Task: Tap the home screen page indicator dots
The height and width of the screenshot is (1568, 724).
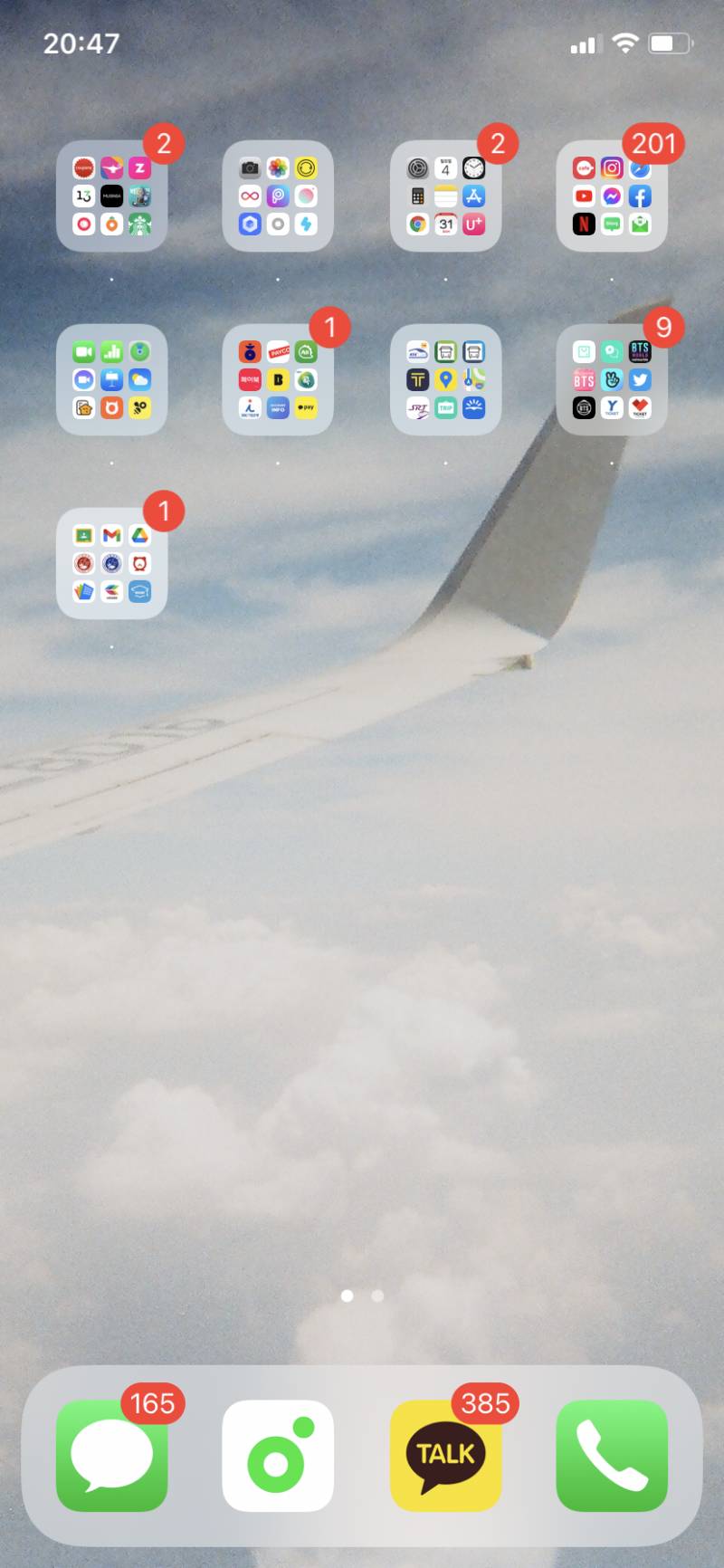Action: [x=362, y=1296]
